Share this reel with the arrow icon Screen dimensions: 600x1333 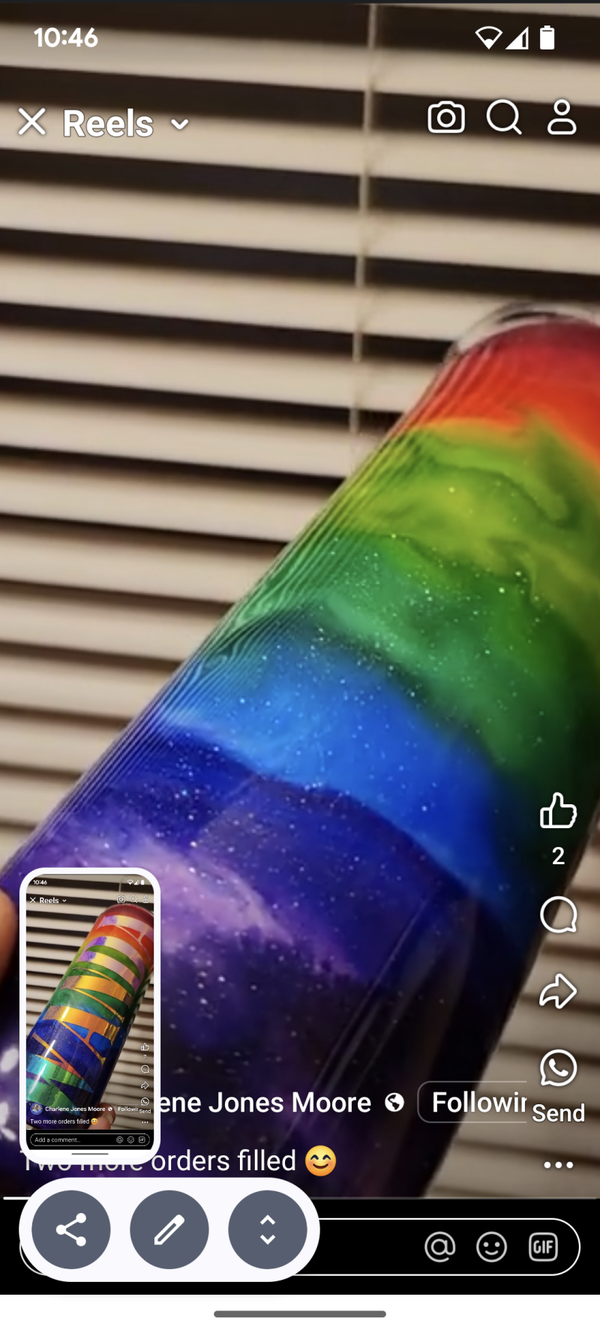tap(558, 991)
